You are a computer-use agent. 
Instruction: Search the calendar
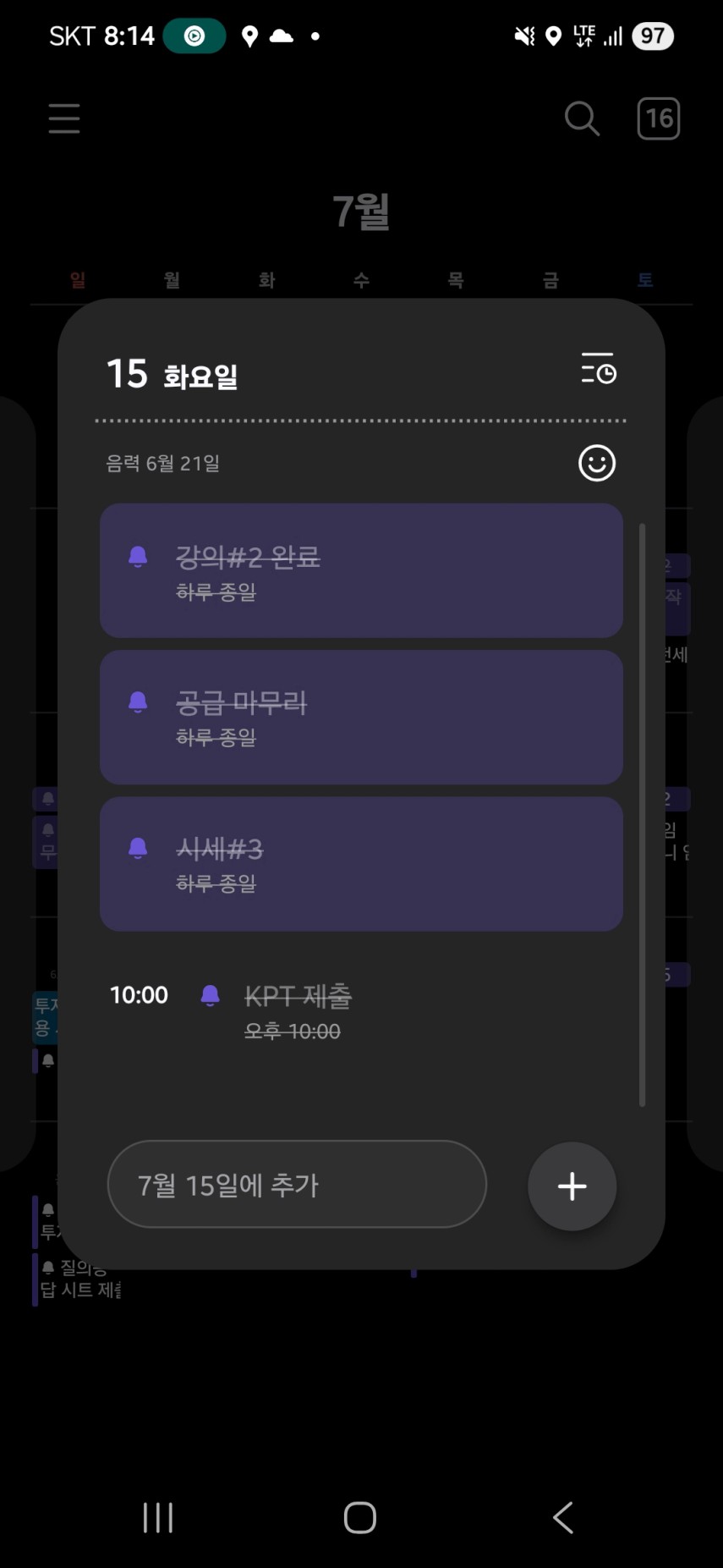tap(582, 118)
